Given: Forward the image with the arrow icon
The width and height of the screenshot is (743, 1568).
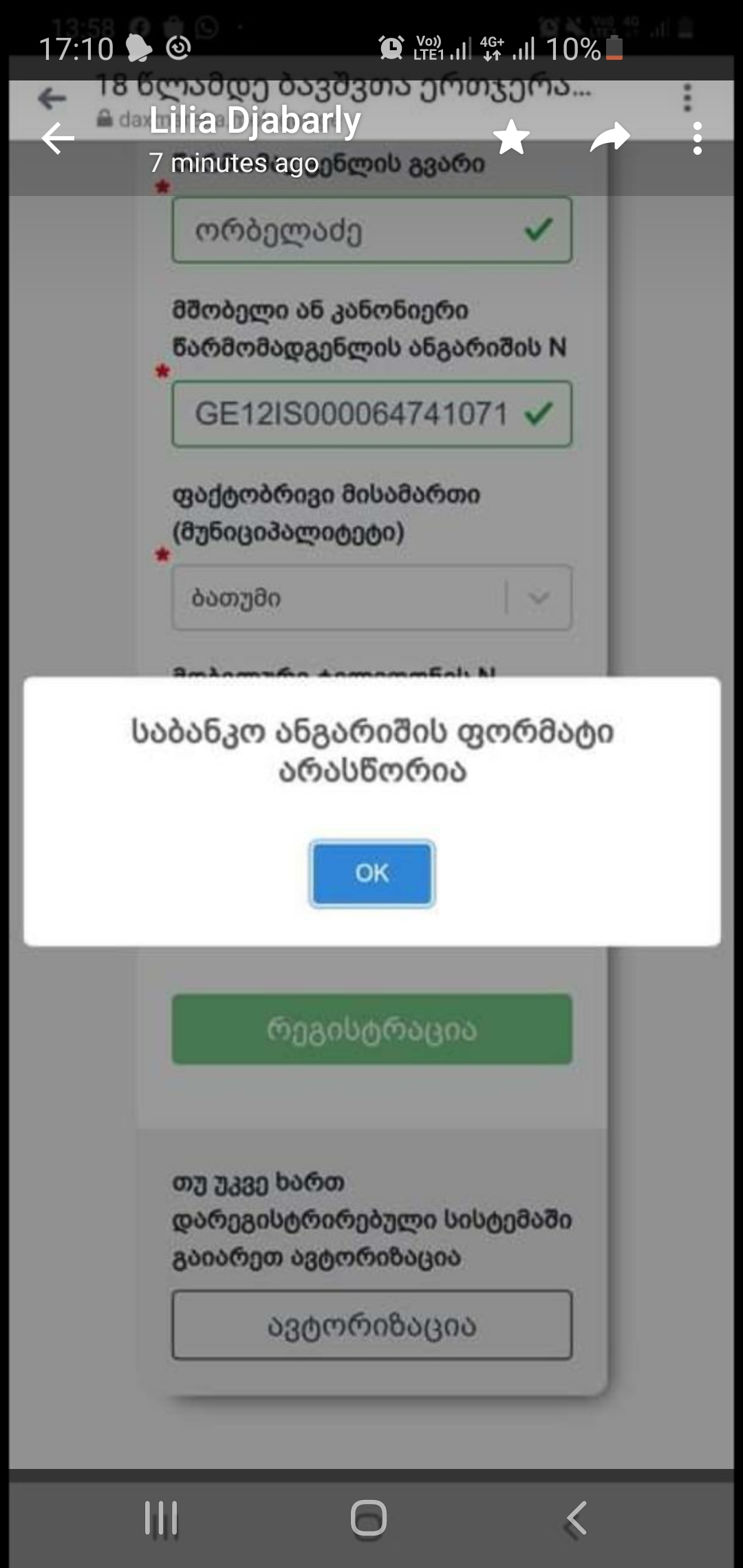Looking at the screenshot, I should 610,138.
